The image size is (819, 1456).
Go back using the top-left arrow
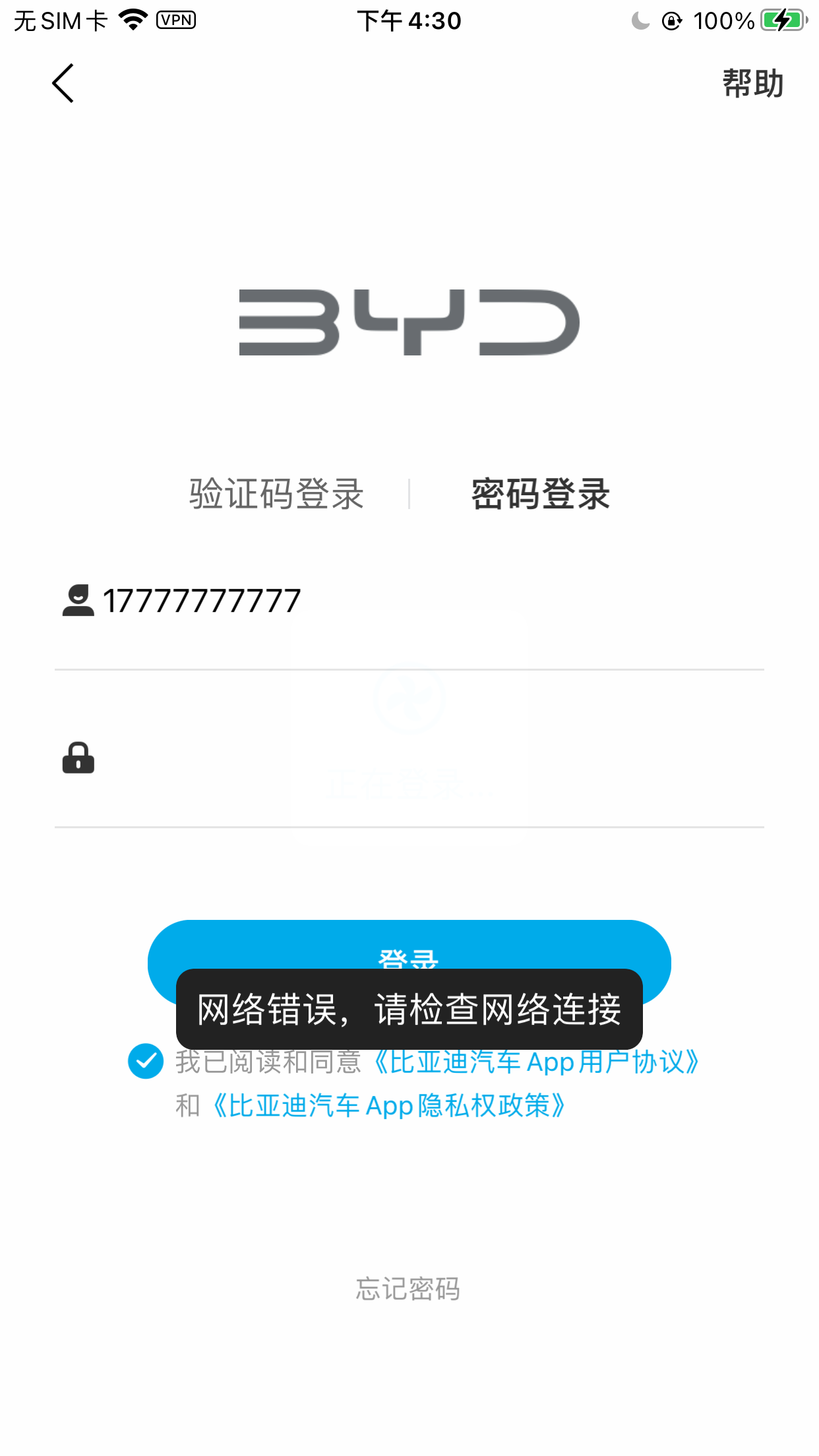coord(63,84)
